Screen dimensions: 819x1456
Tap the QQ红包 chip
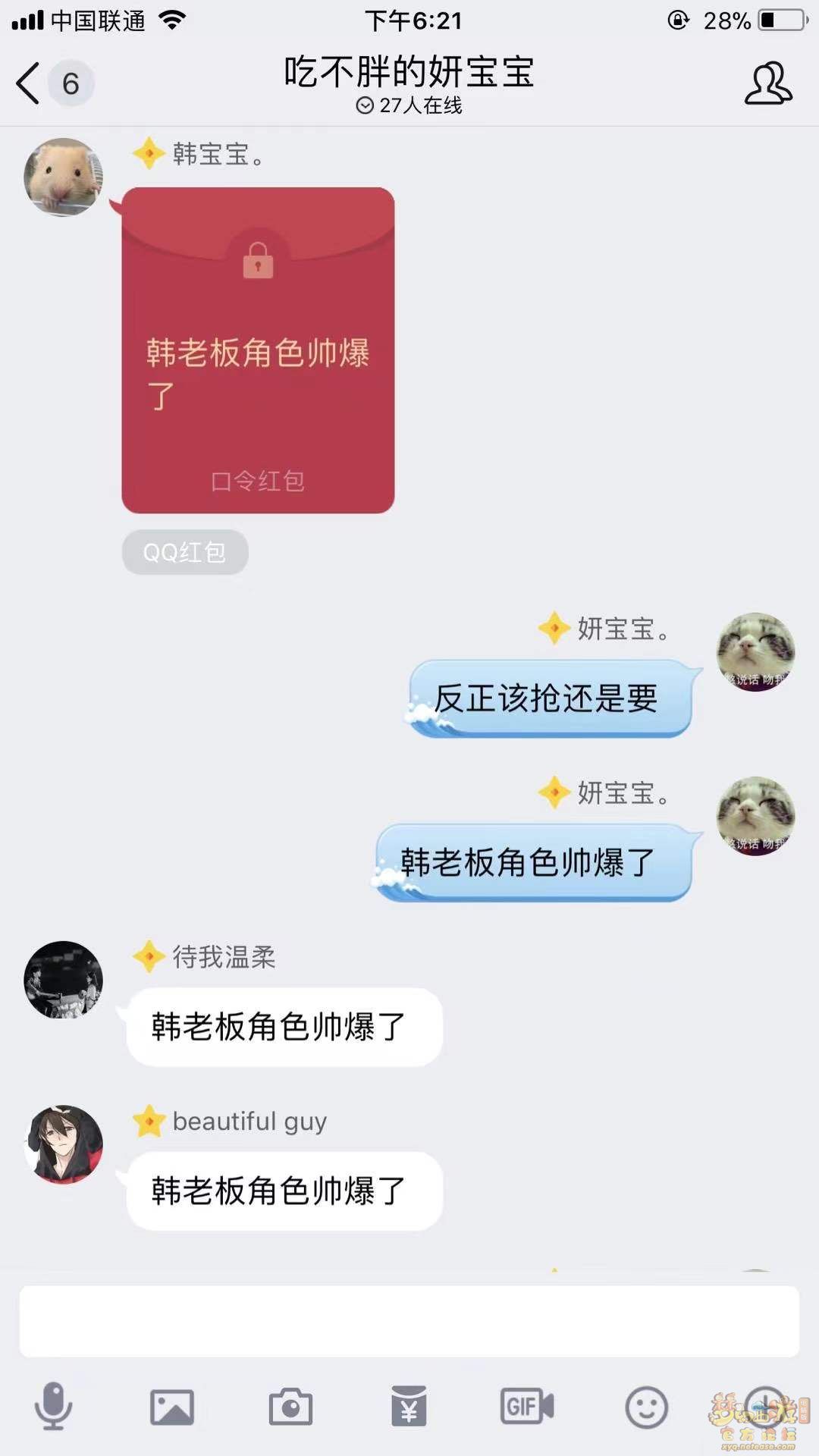(x=184, y=552)
